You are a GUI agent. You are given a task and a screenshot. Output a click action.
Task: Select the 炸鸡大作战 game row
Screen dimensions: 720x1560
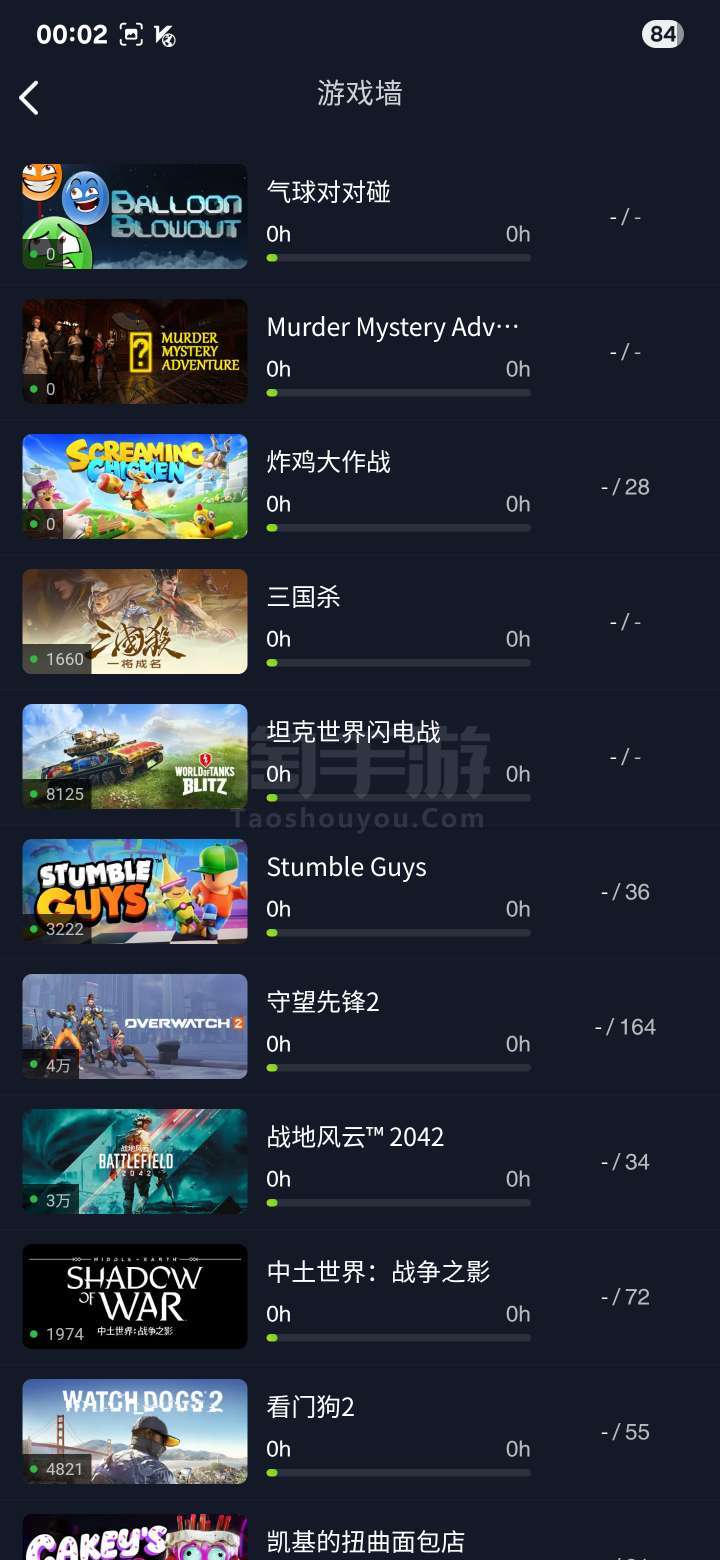360,487
